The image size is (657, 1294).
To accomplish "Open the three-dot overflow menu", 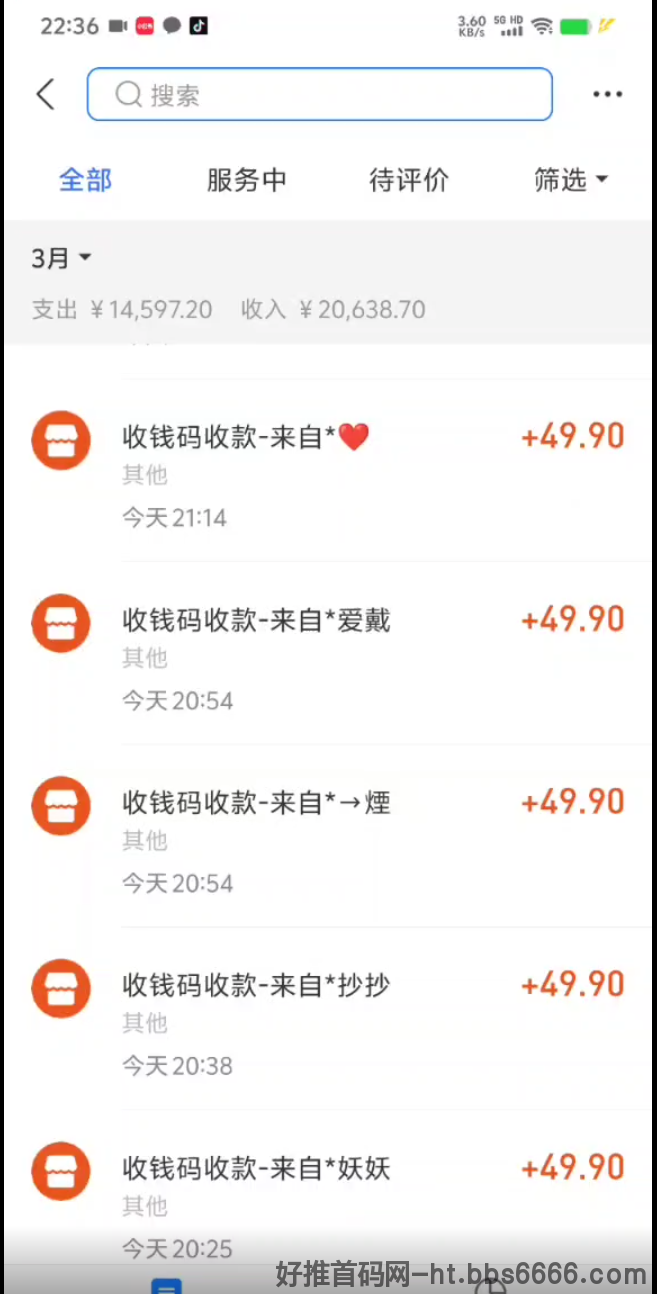I will tap(607, 95).
